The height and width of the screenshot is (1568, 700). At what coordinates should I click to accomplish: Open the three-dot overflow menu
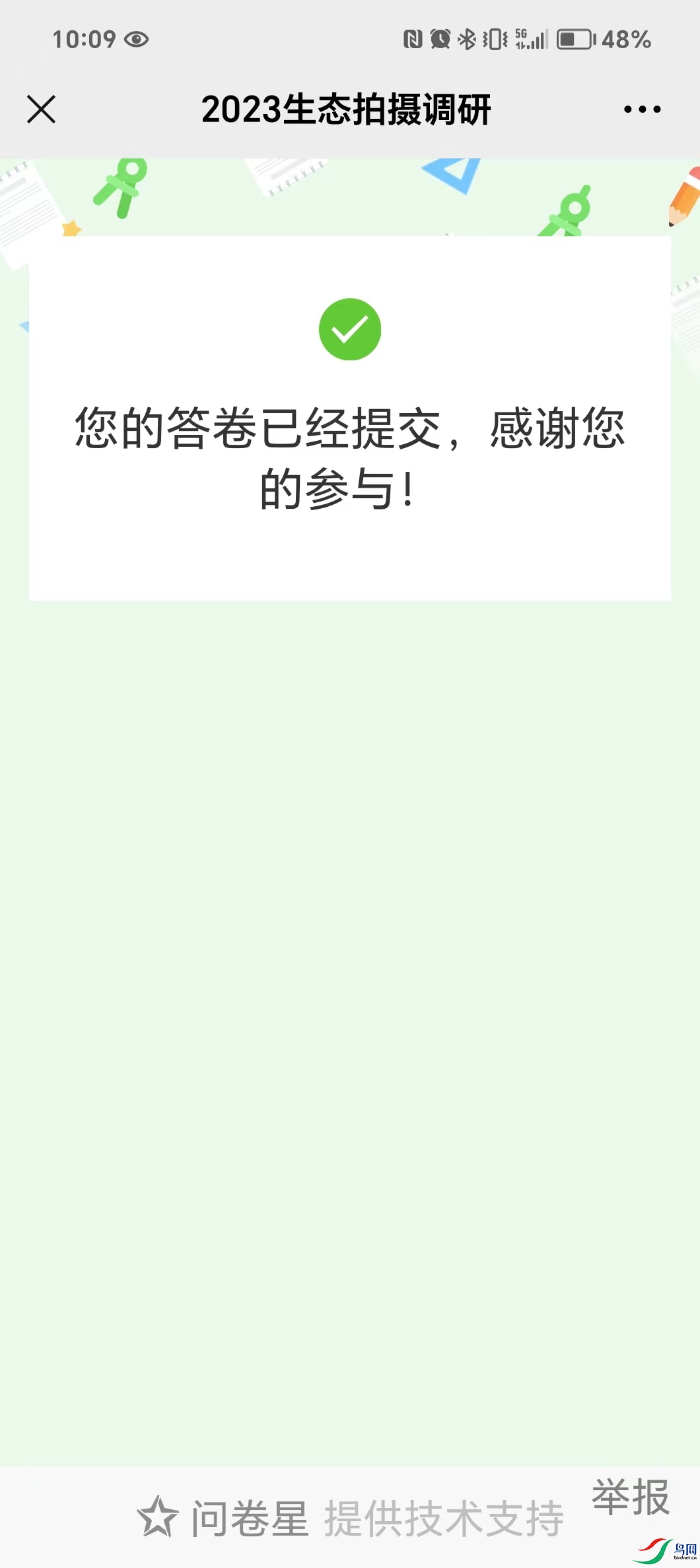coord(642,109)
